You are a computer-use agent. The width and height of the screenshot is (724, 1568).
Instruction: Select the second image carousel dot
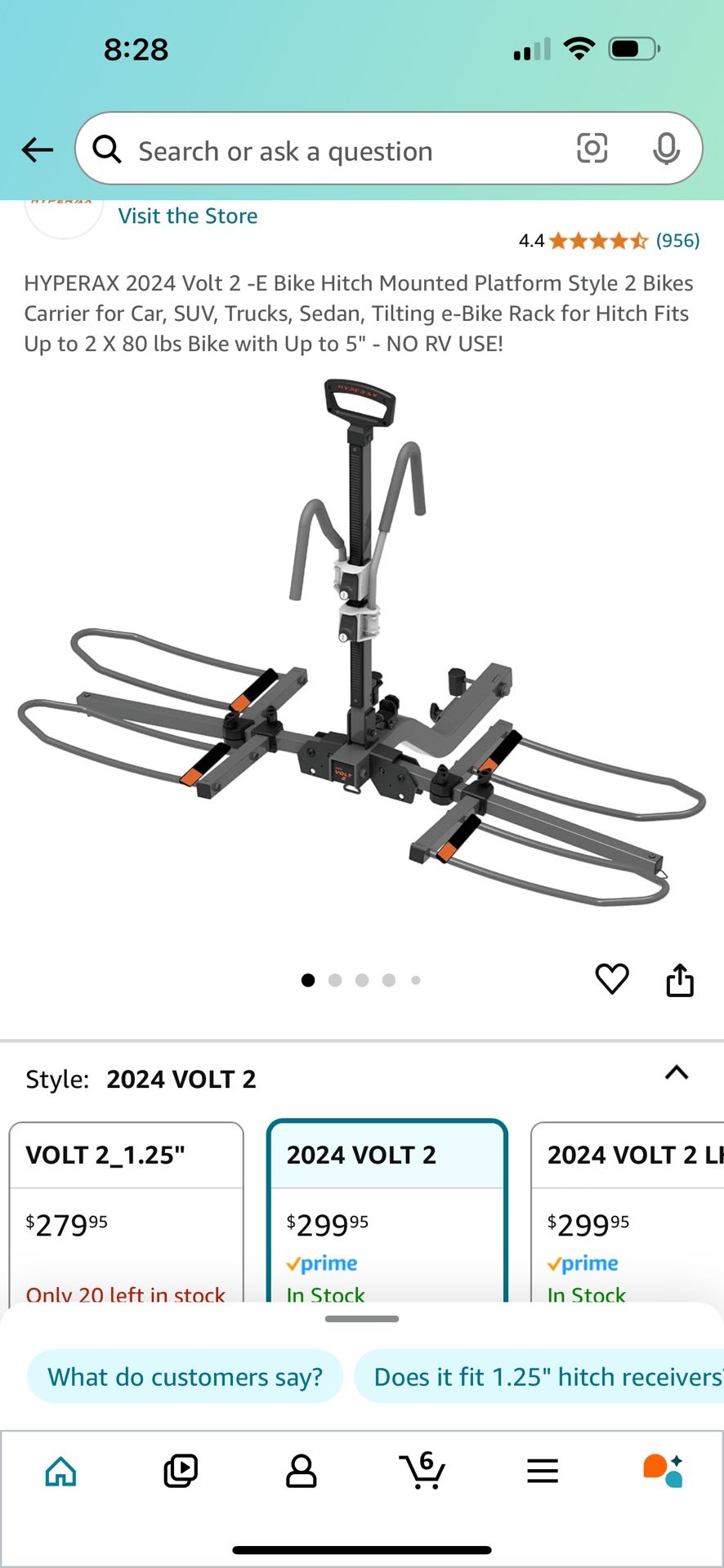tap(335, 980)
